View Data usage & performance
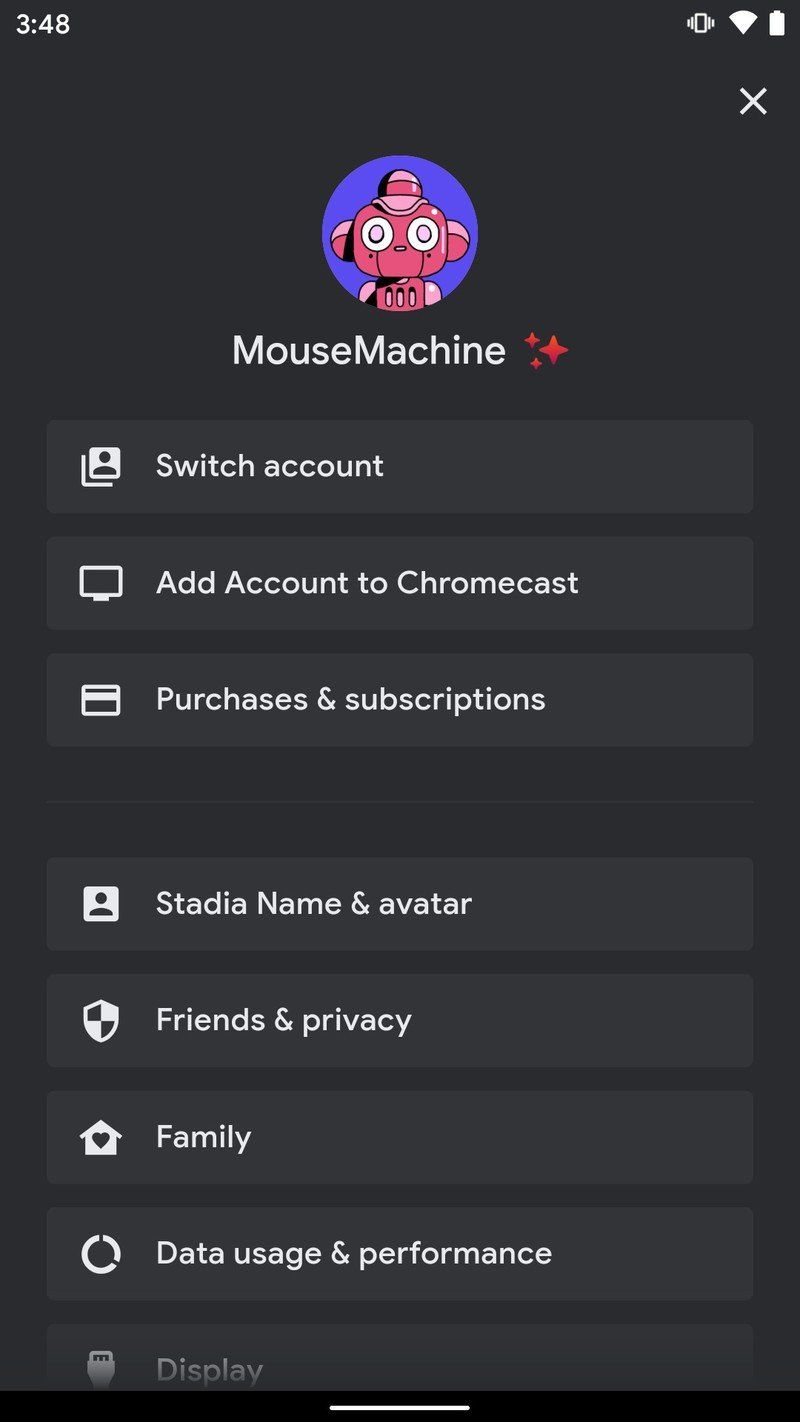The width and height of the screenshot is (800, 1422). point(400,1253)
